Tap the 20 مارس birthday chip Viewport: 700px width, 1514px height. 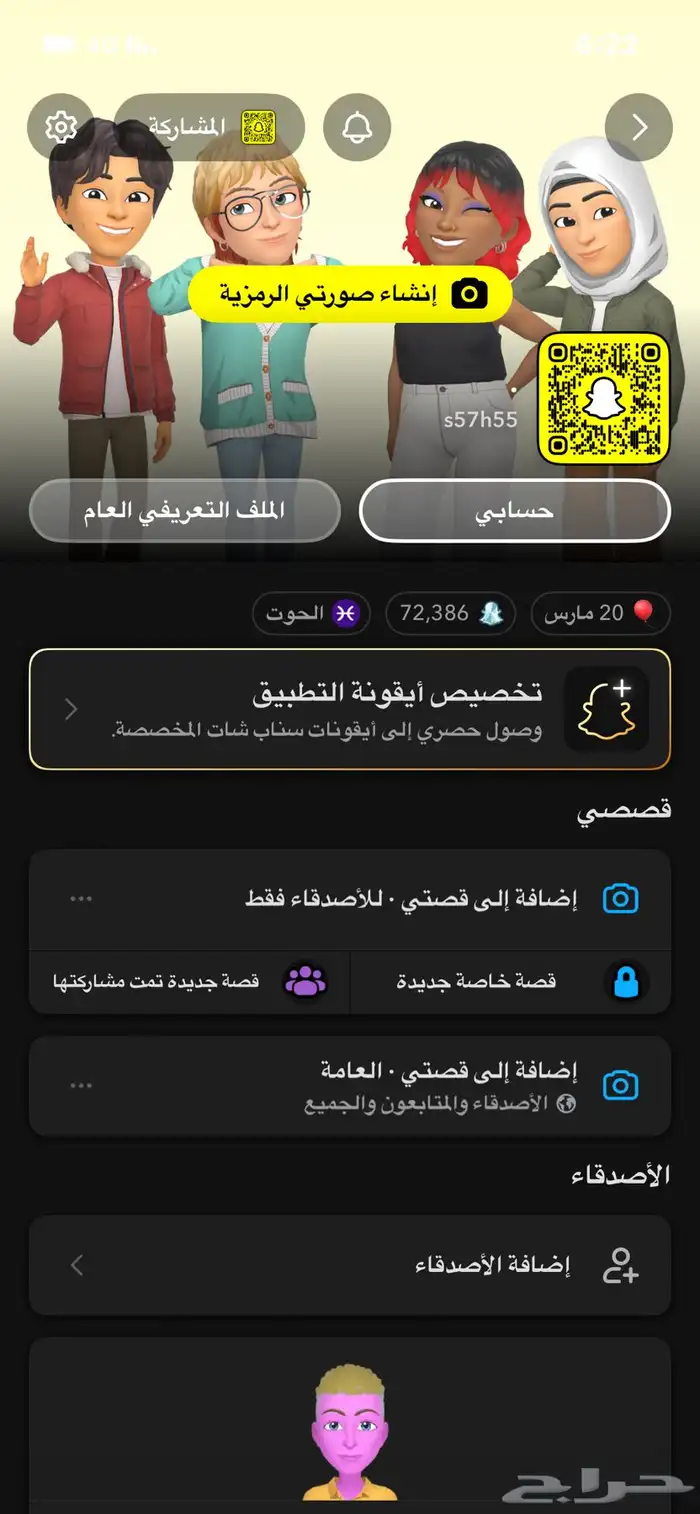click(x=600, y=613)
